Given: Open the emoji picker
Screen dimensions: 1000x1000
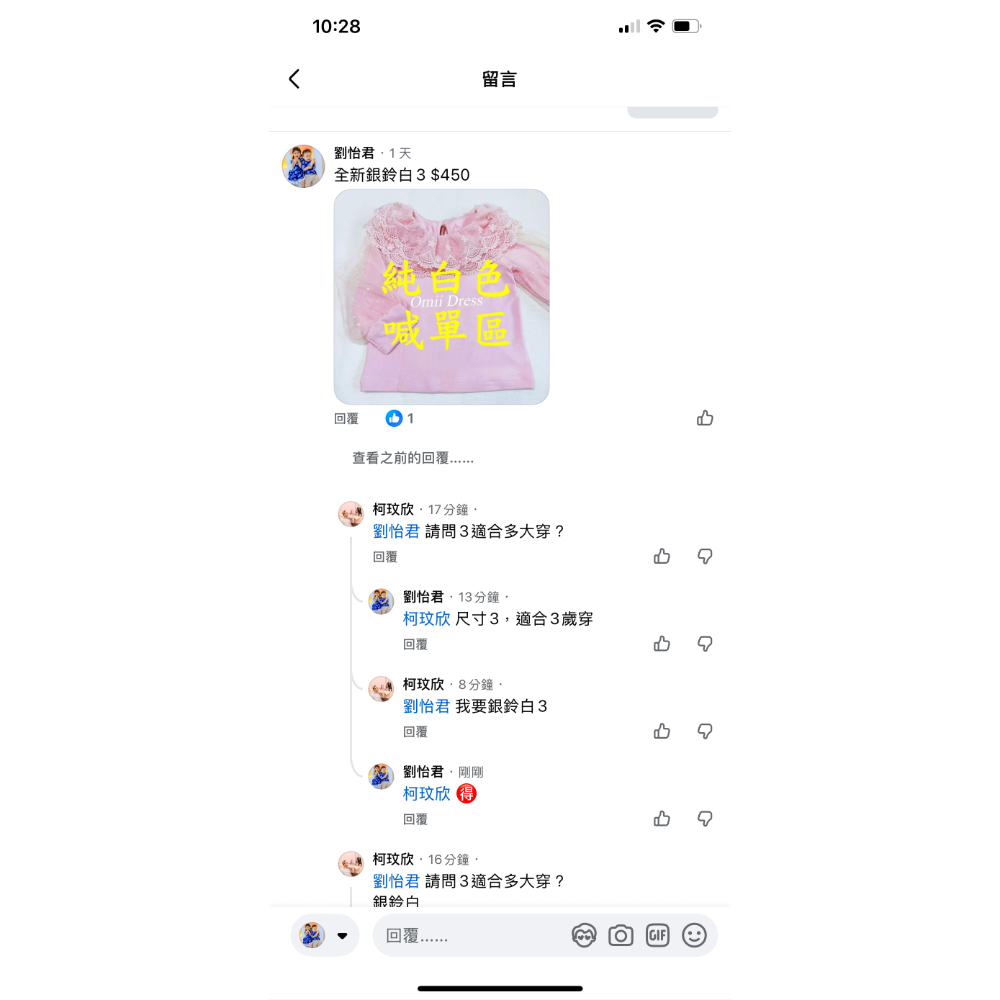Looking at the screenshot, I should click(x=694, y=936).
